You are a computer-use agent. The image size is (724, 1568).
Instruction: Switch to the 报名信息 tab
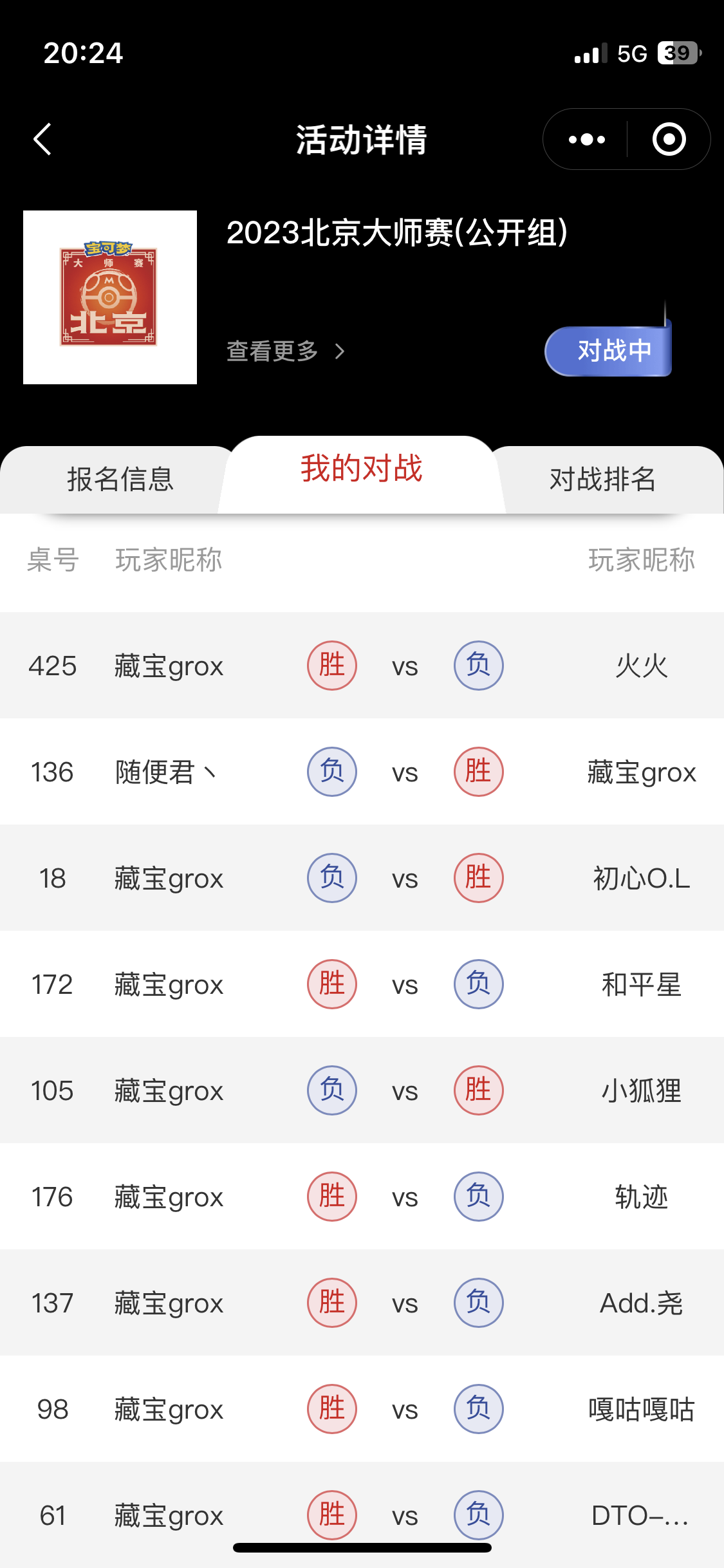[120, 480]
